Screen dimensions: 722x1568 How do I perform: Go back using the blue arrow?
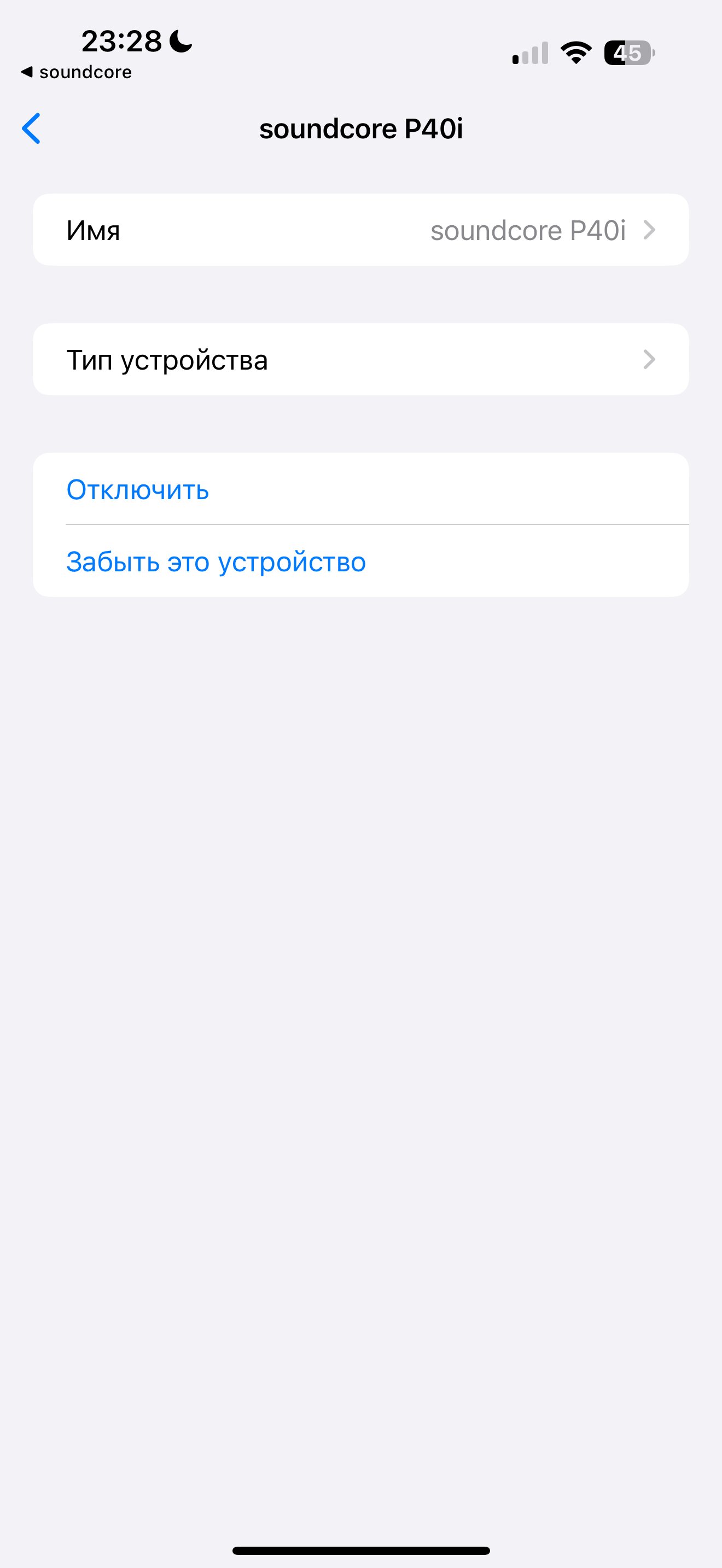tap(31, 128)
